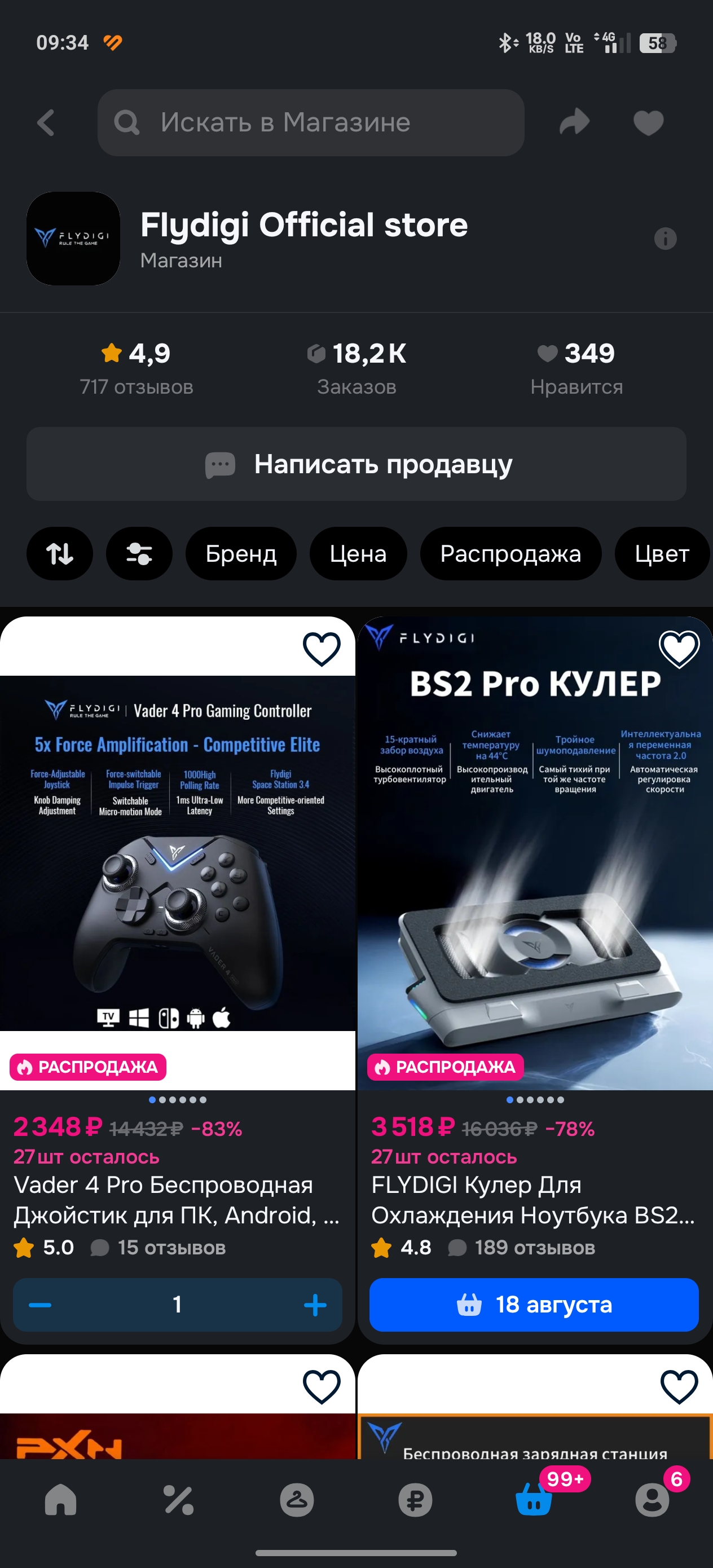Screen dimensions: 713x1568
Task: Like the BS2 Pro cooler product
Action: coord(679,649)
